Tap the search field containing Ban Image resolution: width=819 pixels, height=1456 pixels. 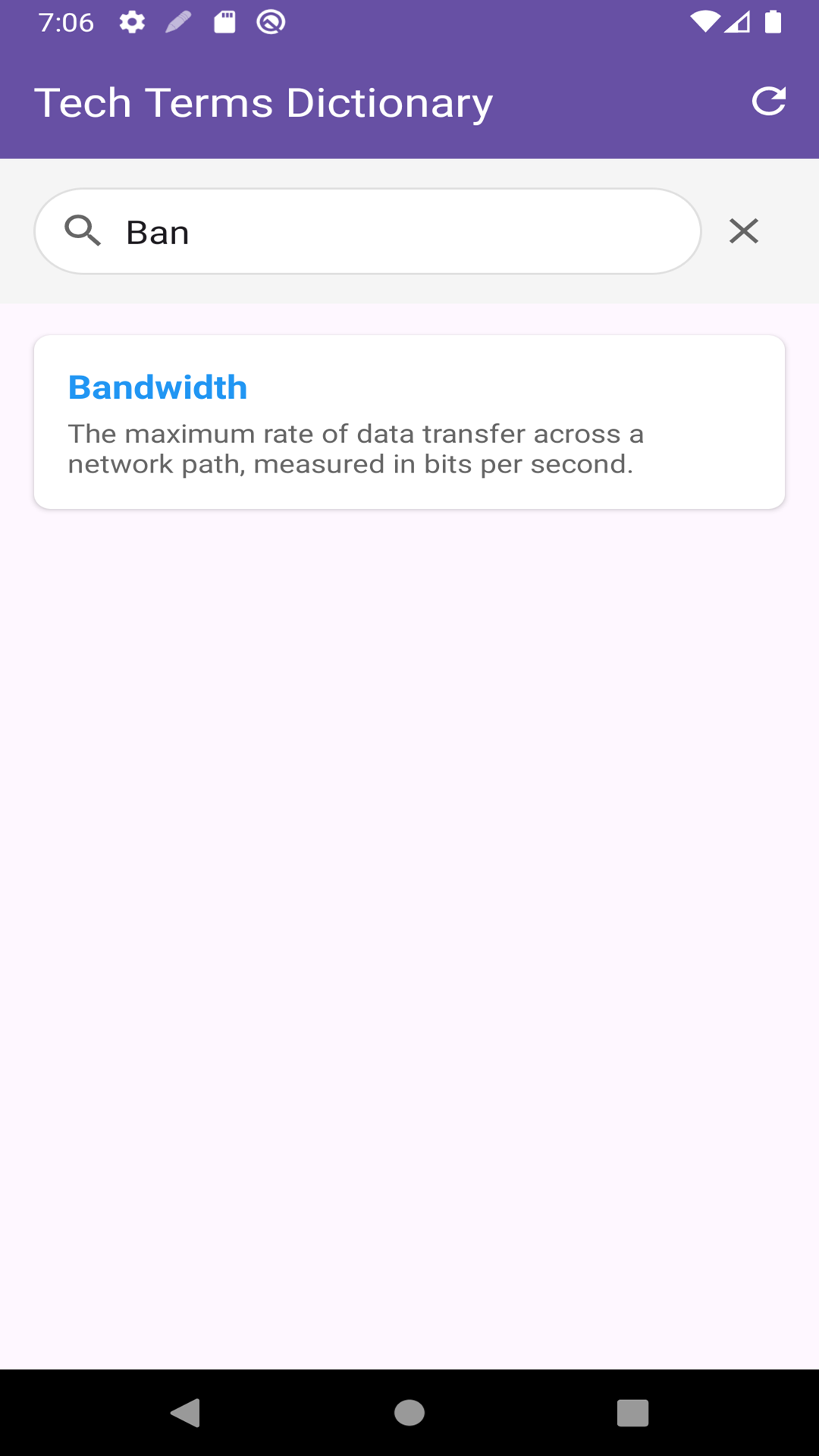394,232
